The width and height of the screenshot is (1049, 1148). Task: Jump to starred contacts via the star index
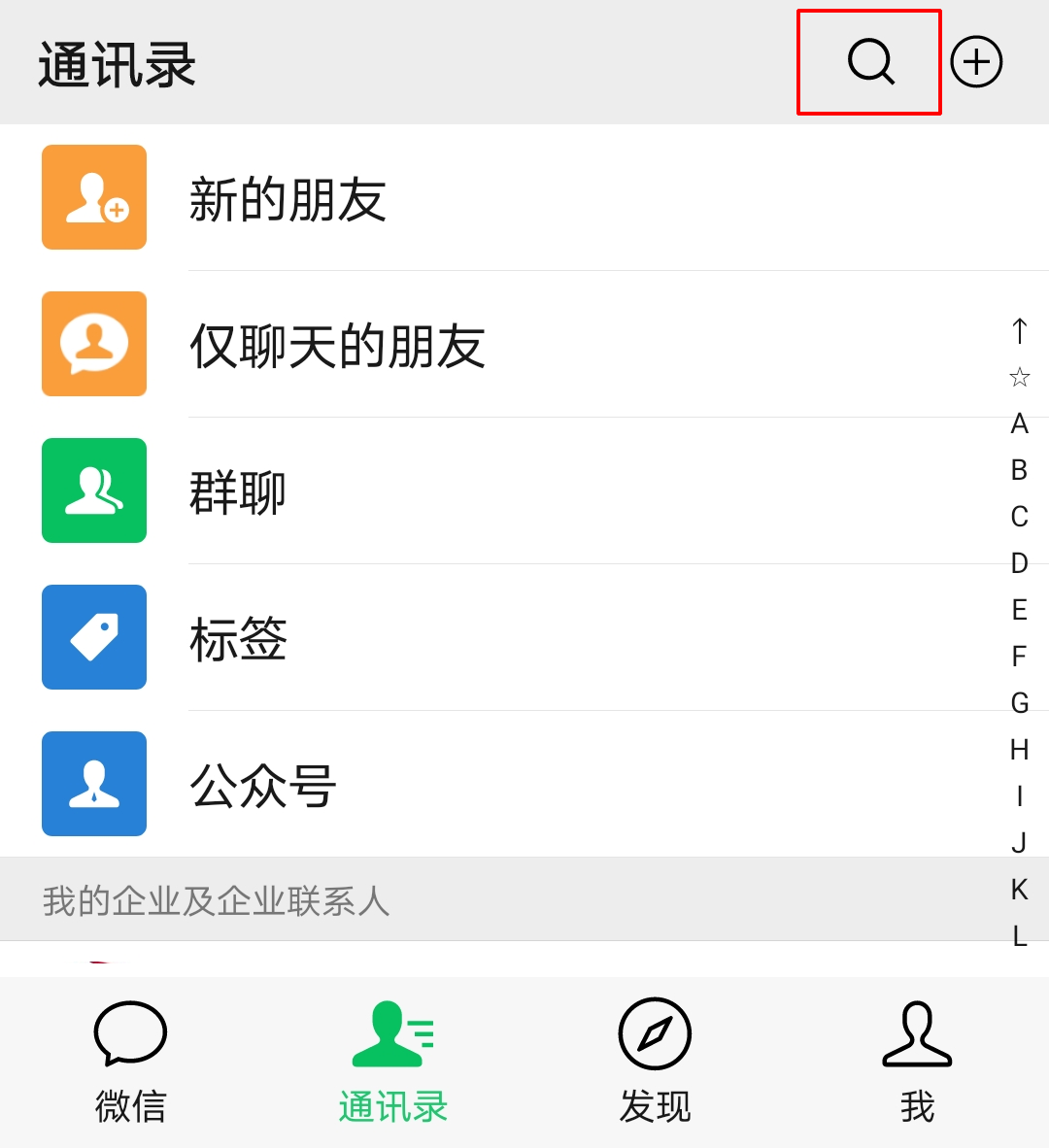pyautogui.click(x=1019, y=377)
